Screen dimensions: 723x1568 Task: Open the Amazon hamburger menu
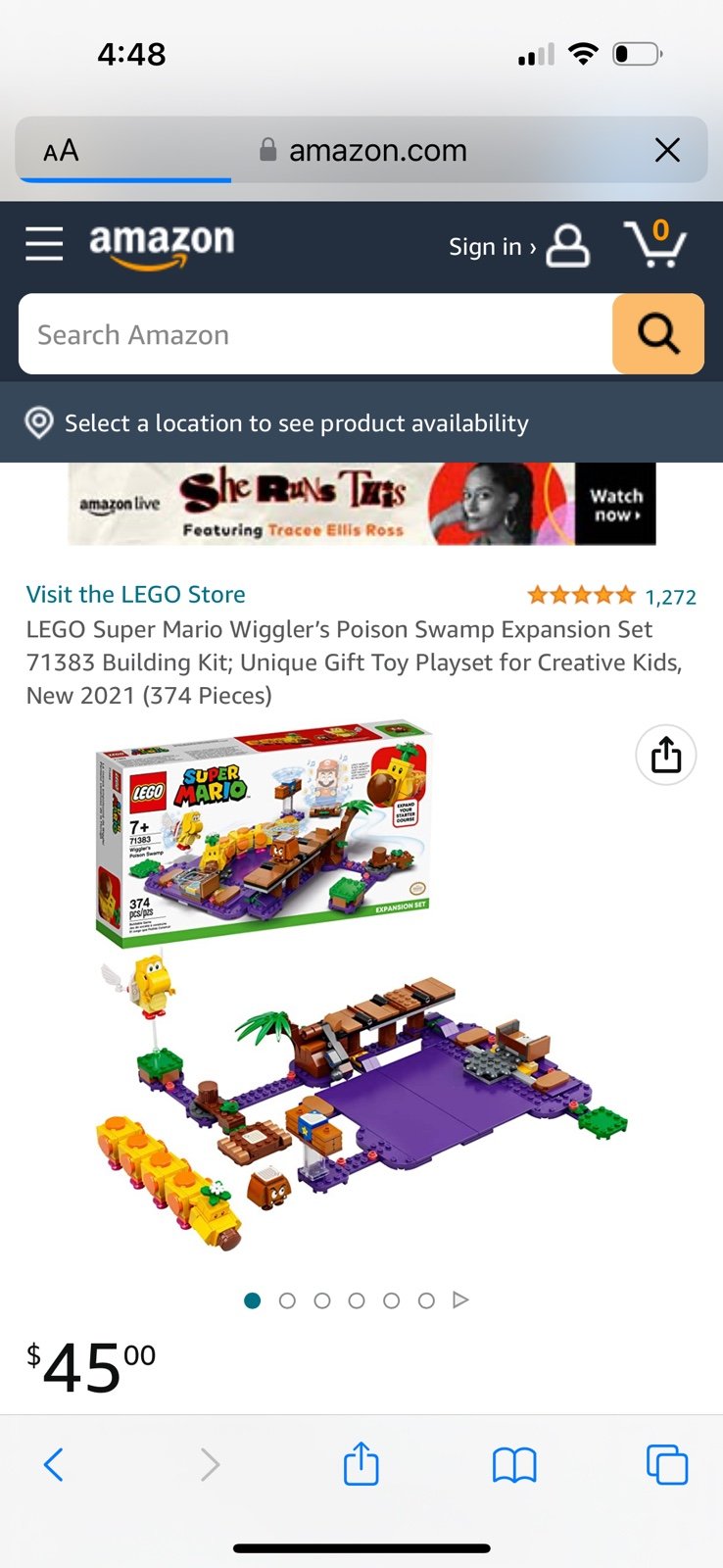44,244
